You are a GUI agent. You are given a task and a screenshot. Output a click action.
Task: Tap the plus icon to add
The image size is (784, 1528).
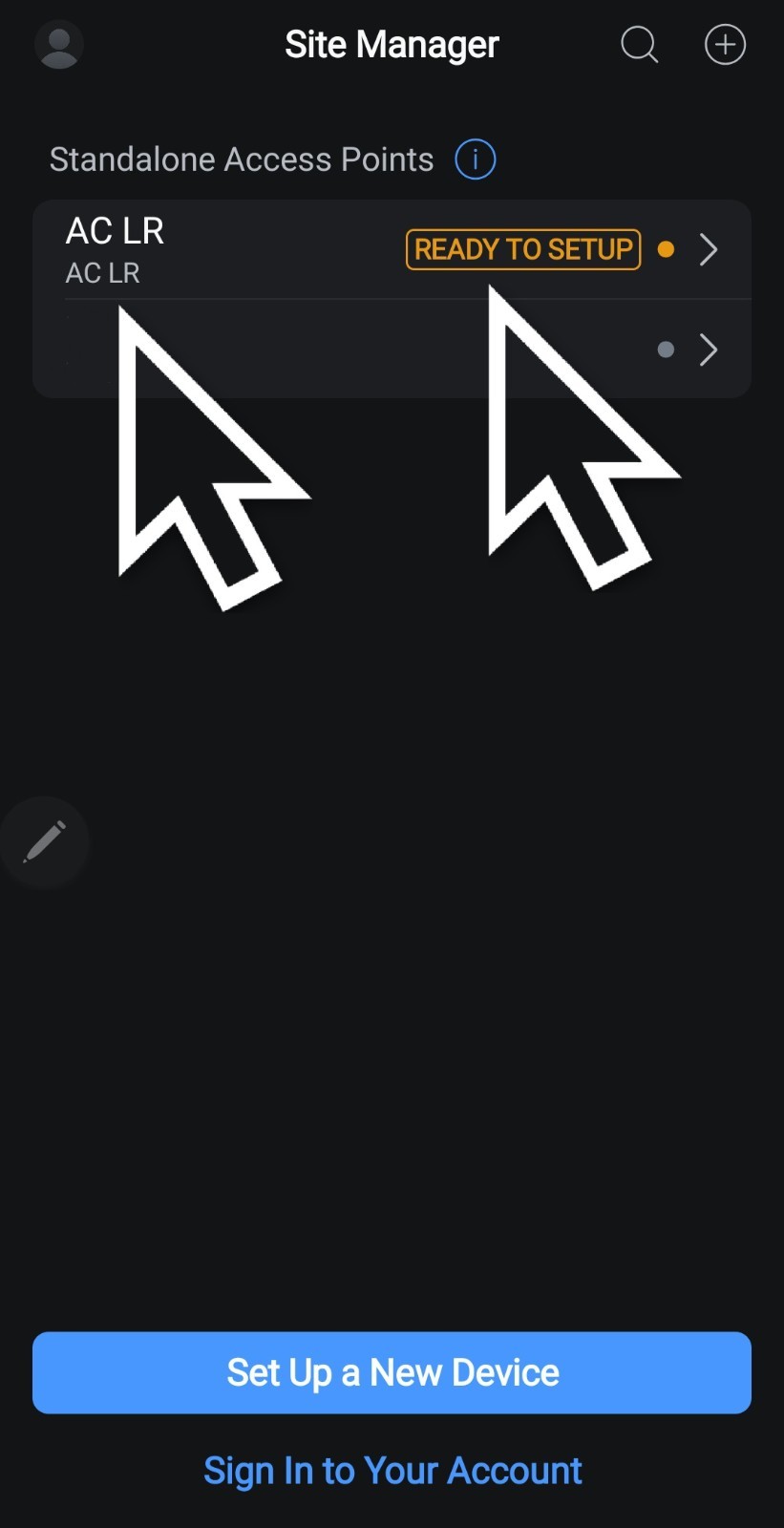[x=725, y=44]
